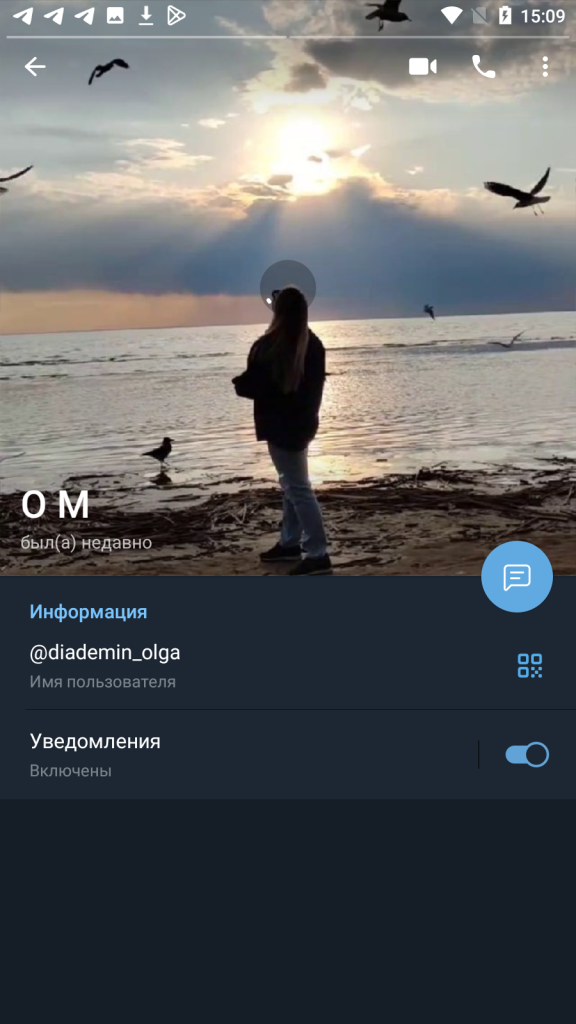Open the chat via message button
Screen dimensions: 576x1024
517,577
